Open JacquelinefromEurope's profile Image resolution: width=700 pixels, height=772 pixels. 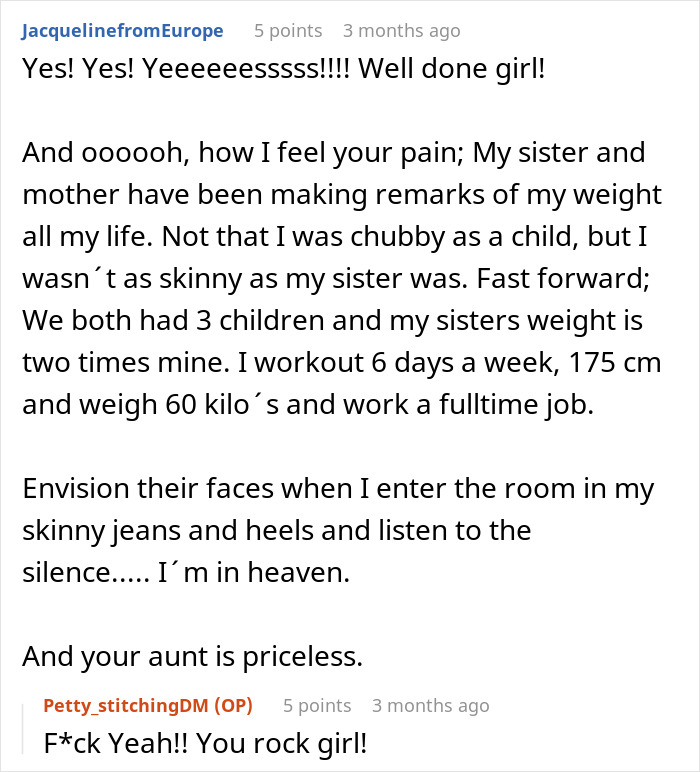pos(122,31)
